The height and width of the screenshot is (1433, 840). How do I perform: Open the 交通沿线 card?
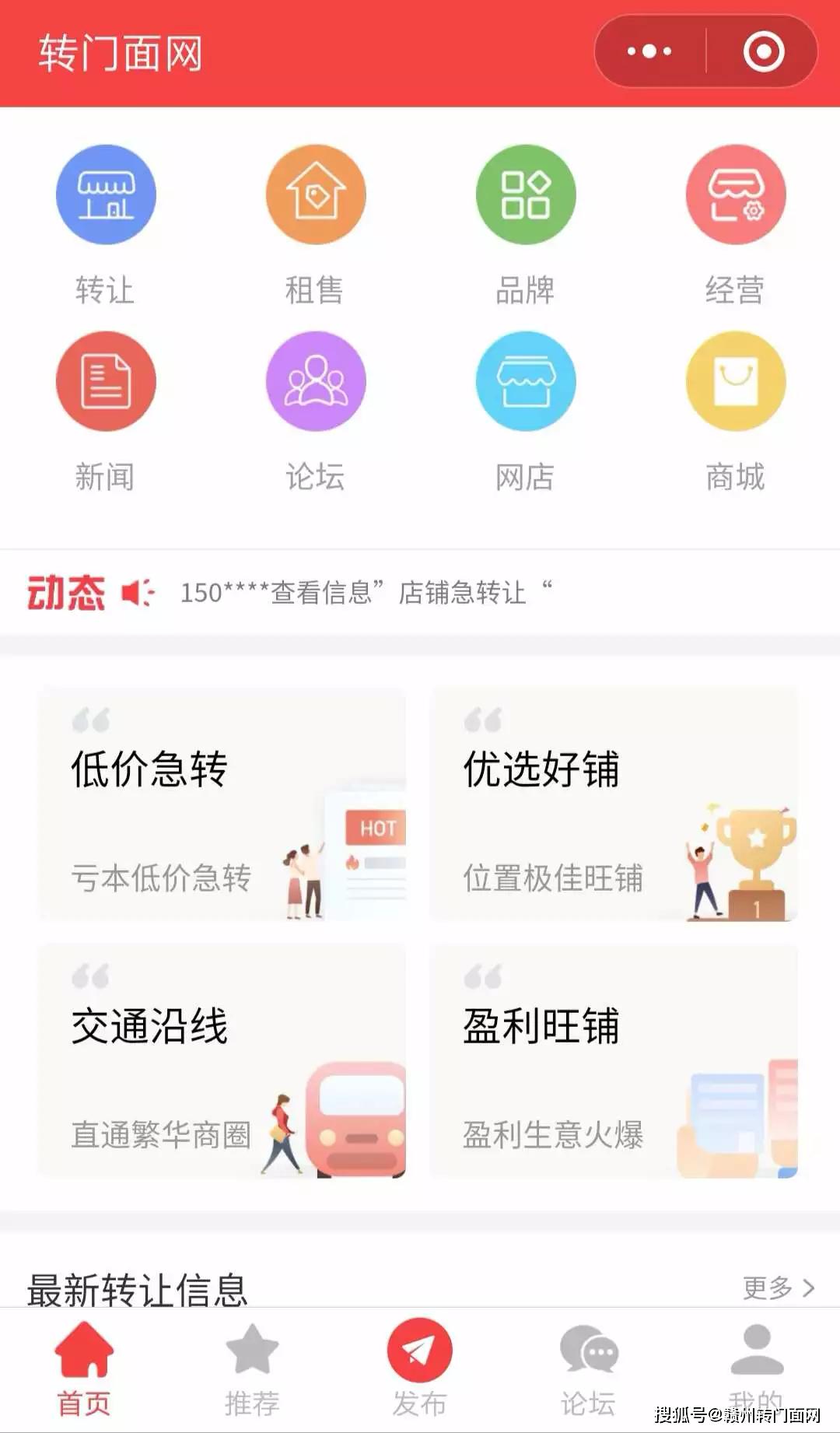[222, 1061]
